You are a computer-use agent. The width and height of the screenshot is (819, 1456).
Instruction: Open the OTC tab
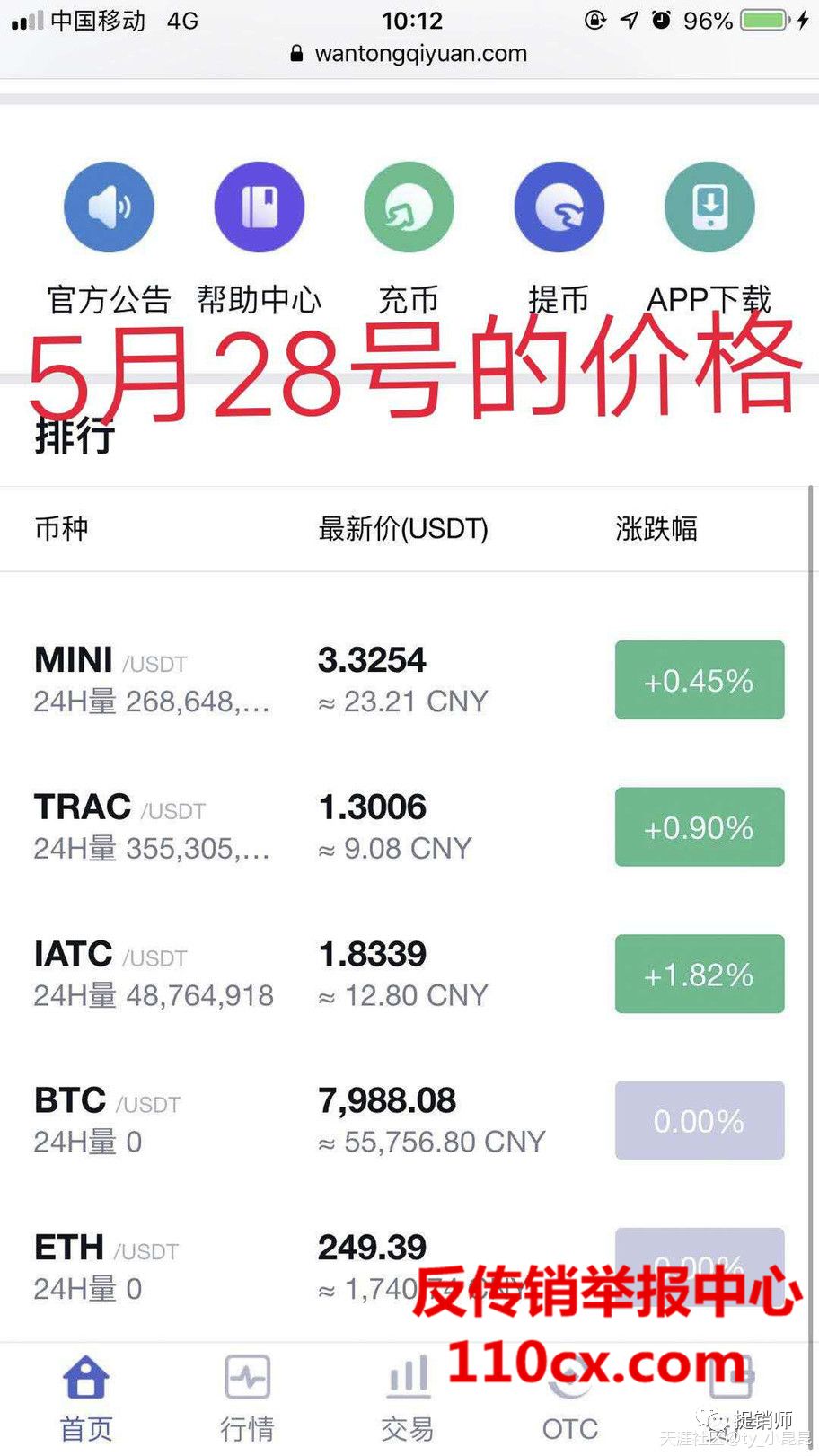(569, 1399)
